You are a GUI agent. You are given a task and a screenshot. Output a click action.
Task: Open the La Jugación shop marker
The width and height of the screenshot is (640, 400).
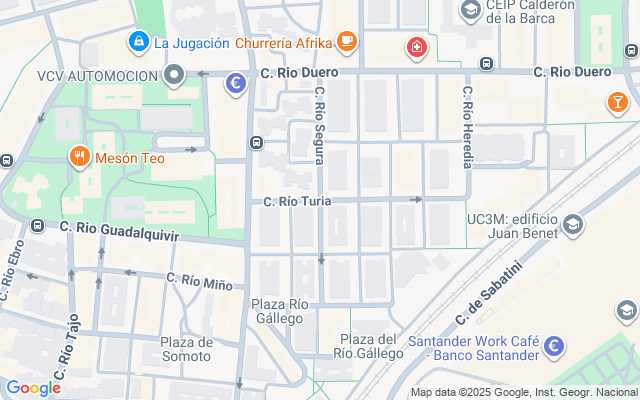click(139, 42)
